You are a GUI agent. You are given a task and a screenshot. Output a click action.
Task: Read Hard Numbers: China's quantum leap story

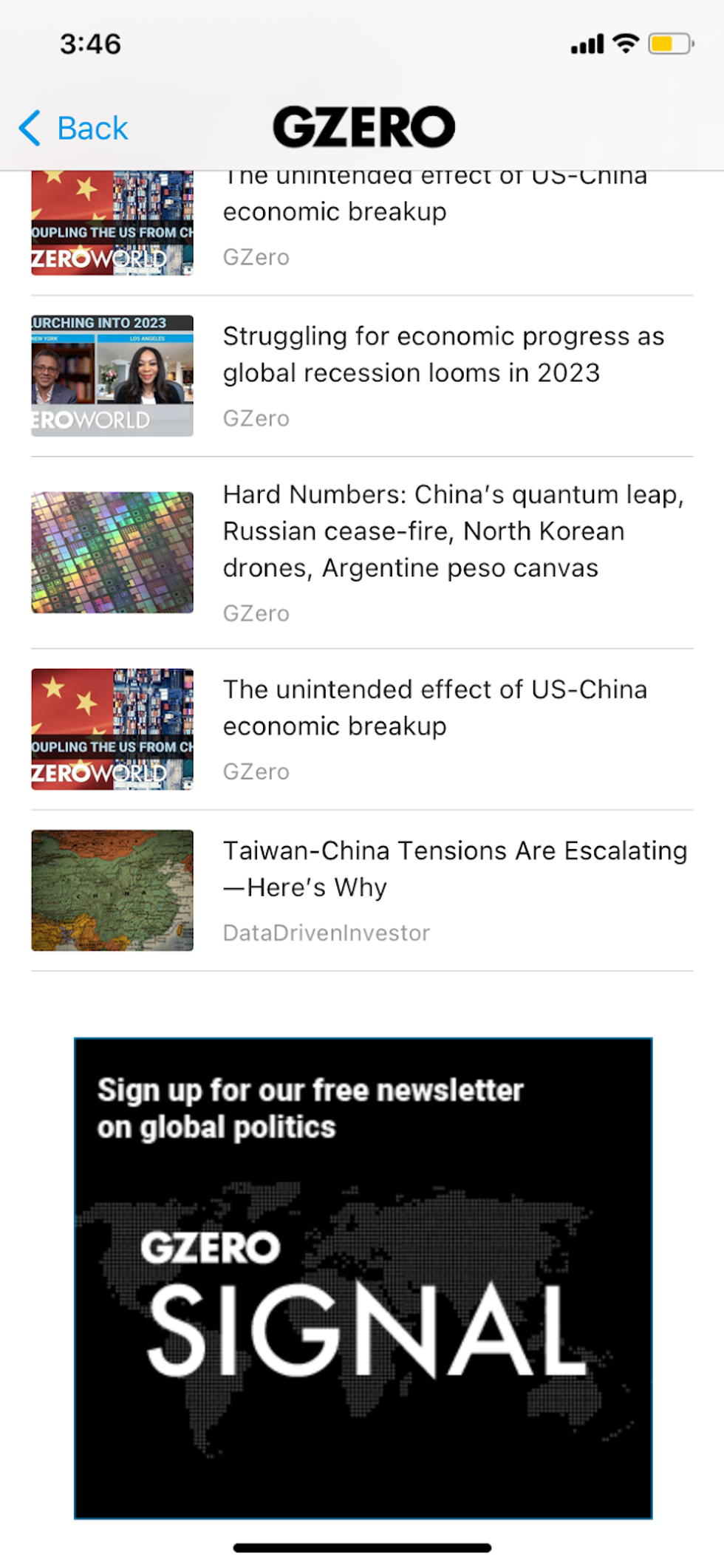(452, 531)
